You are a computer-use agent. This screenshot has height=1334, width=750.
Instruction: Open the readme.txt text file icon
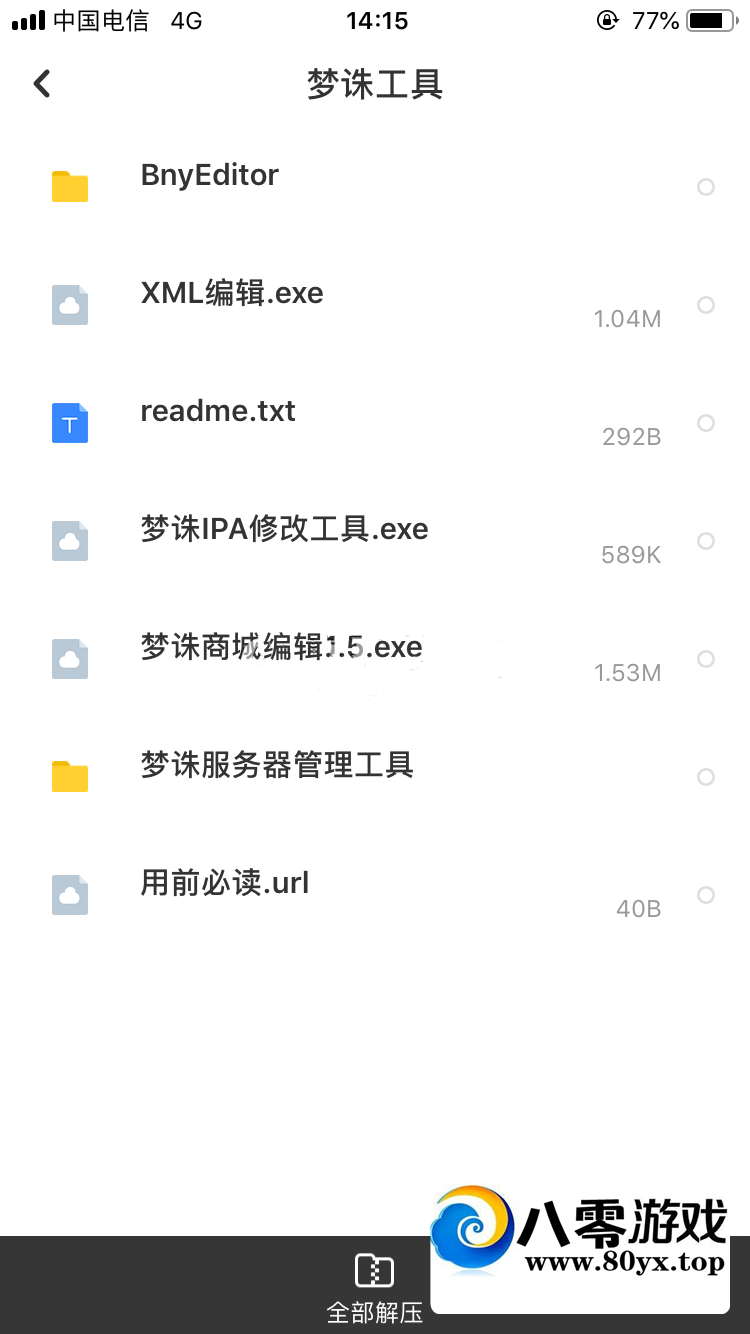69,422
